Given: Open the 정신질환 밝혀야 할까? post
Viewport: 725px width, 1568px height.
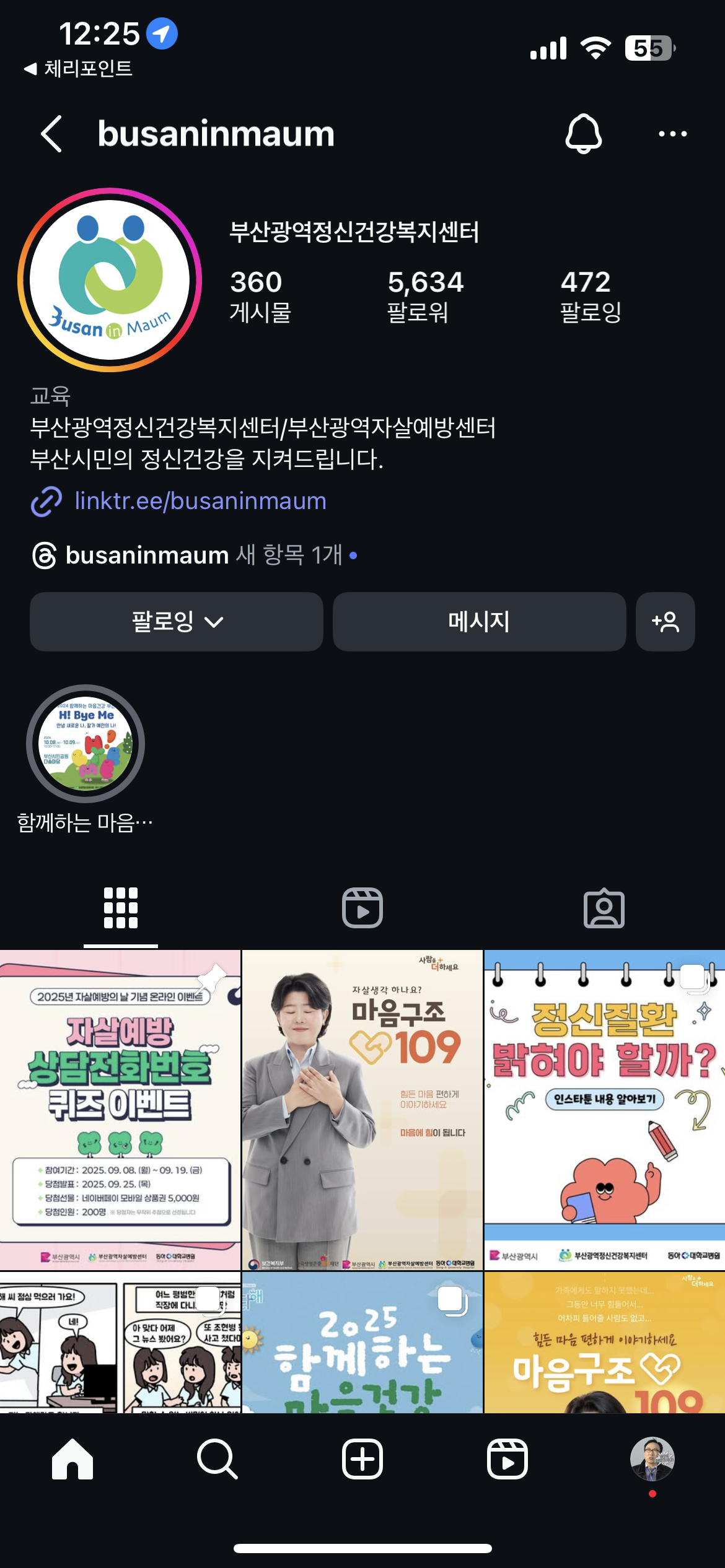Looking at the screenshot, I should coord(604,1108).
